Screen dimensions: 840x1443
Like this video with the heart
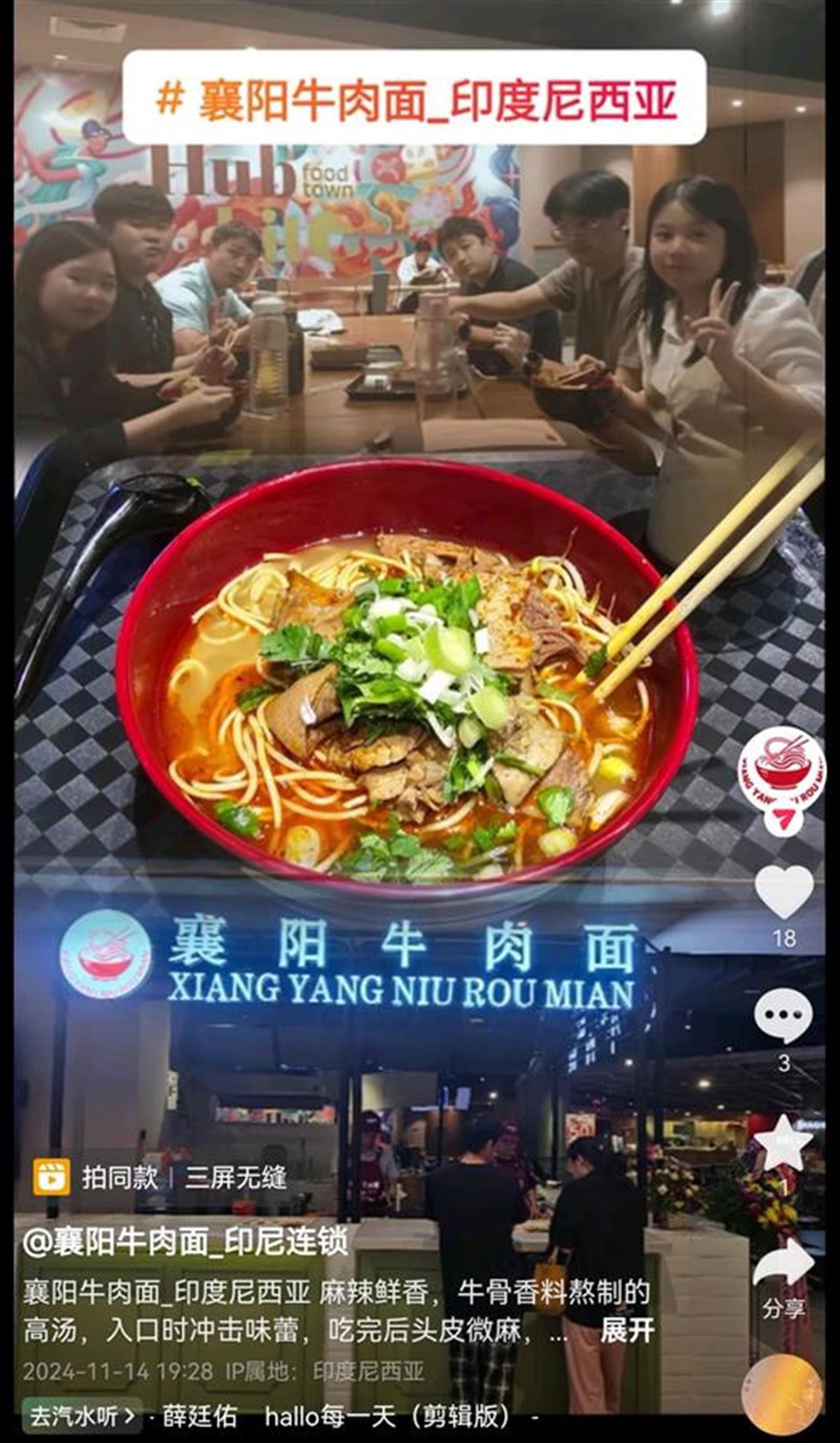pyautogui.click(x=784, y=891)
